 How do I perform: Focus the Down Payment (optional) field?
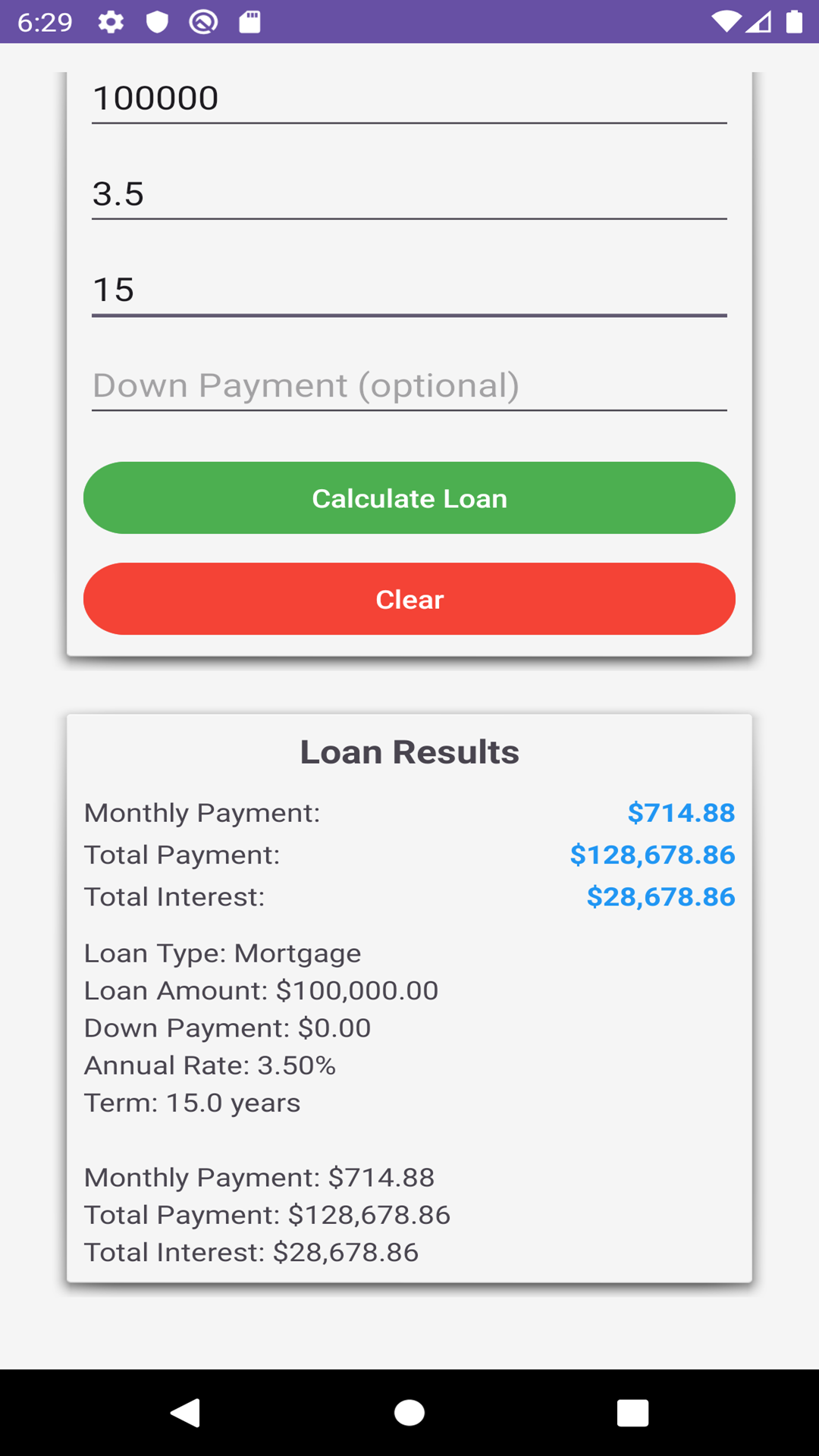click(x=409, y=385)
